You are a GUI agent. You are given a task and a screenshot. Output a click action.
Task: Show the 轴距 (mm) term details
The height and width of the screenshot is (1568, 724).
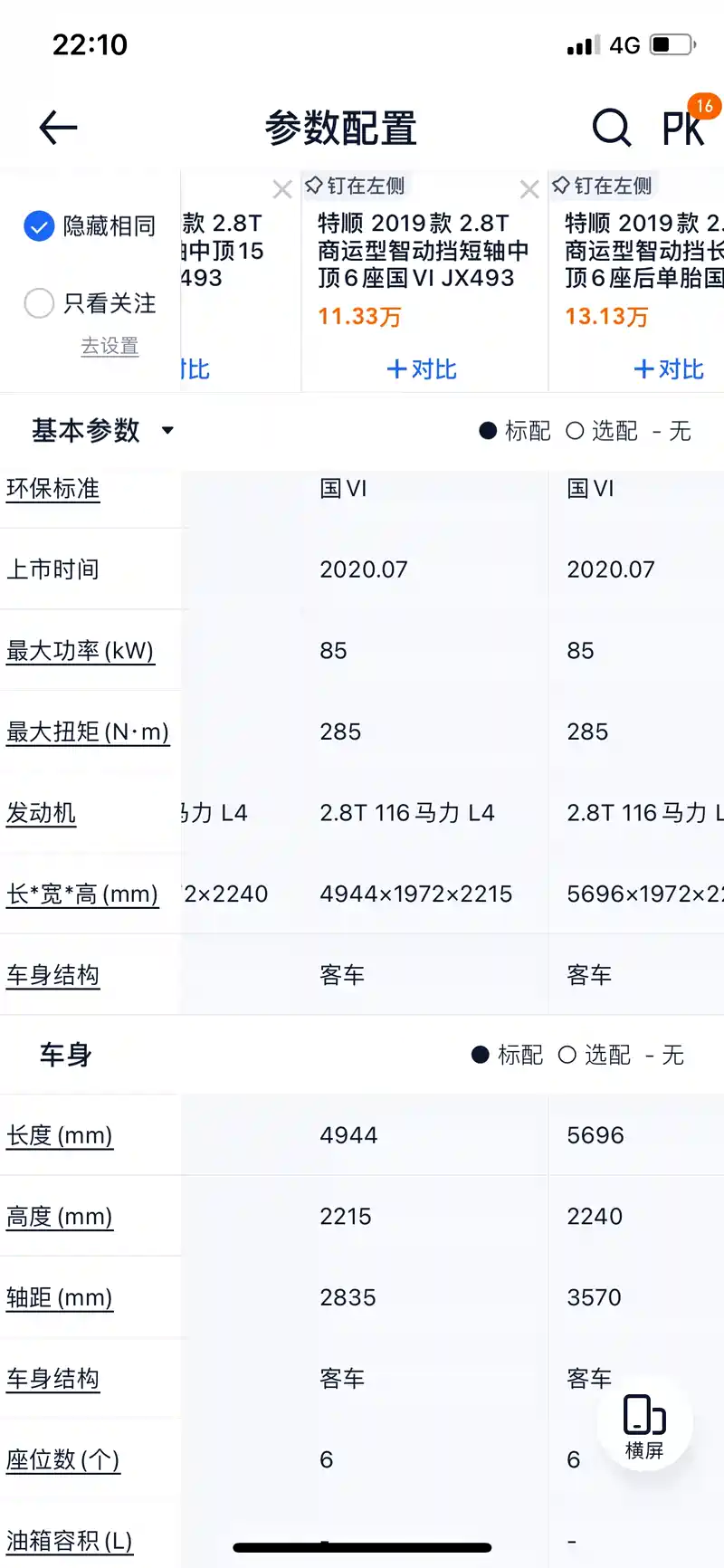tap(59, 1297)
